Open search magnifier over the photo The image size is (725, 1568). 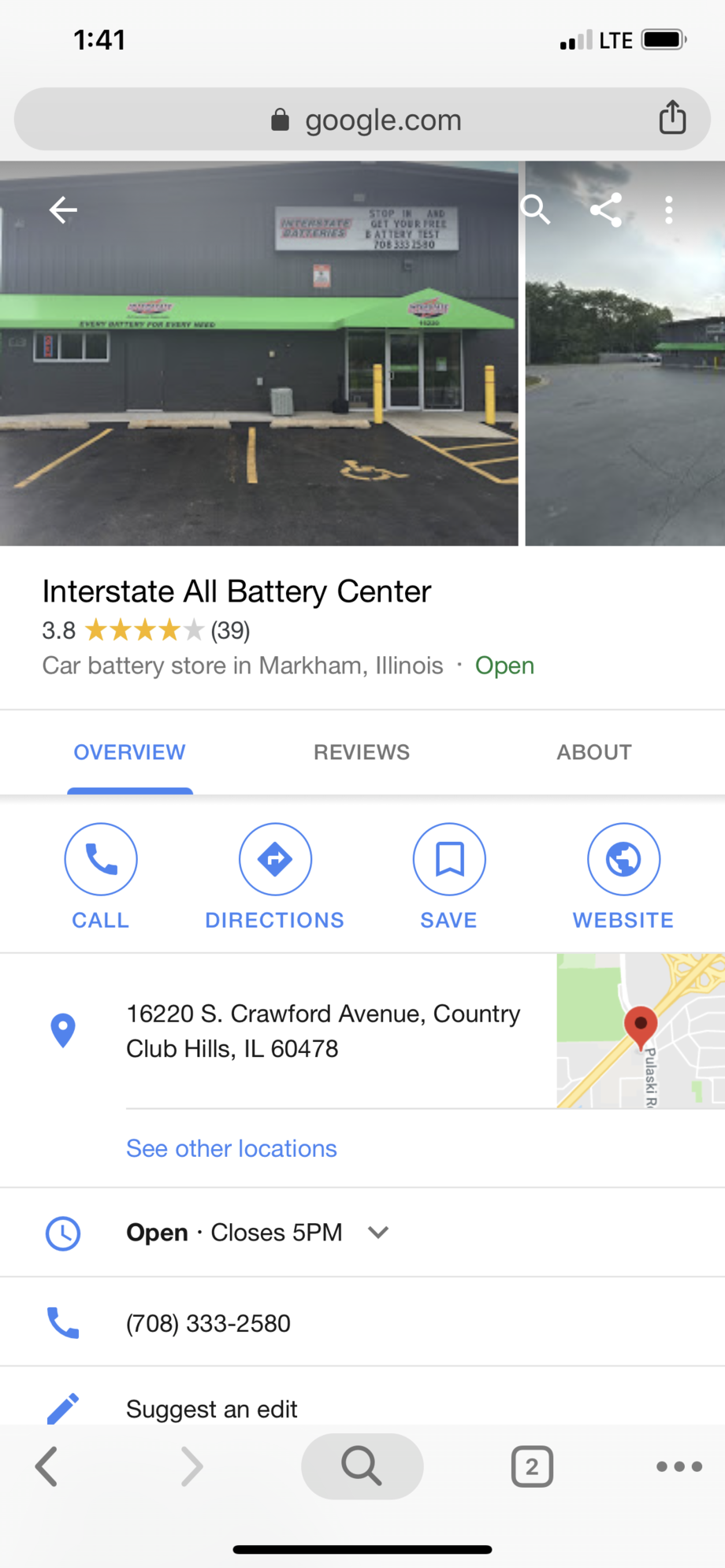click(x=535, y=209)
